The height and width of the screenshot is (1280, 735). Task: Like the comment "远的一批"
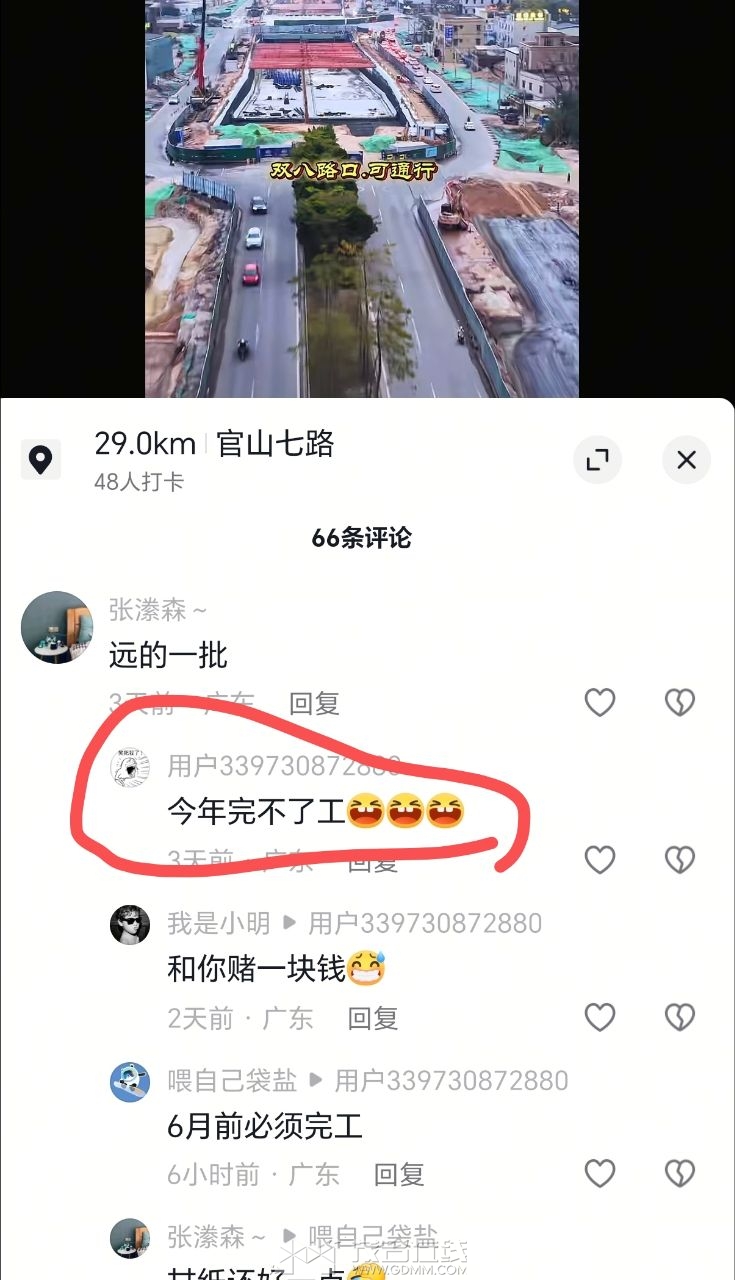(x=600, y=703)
